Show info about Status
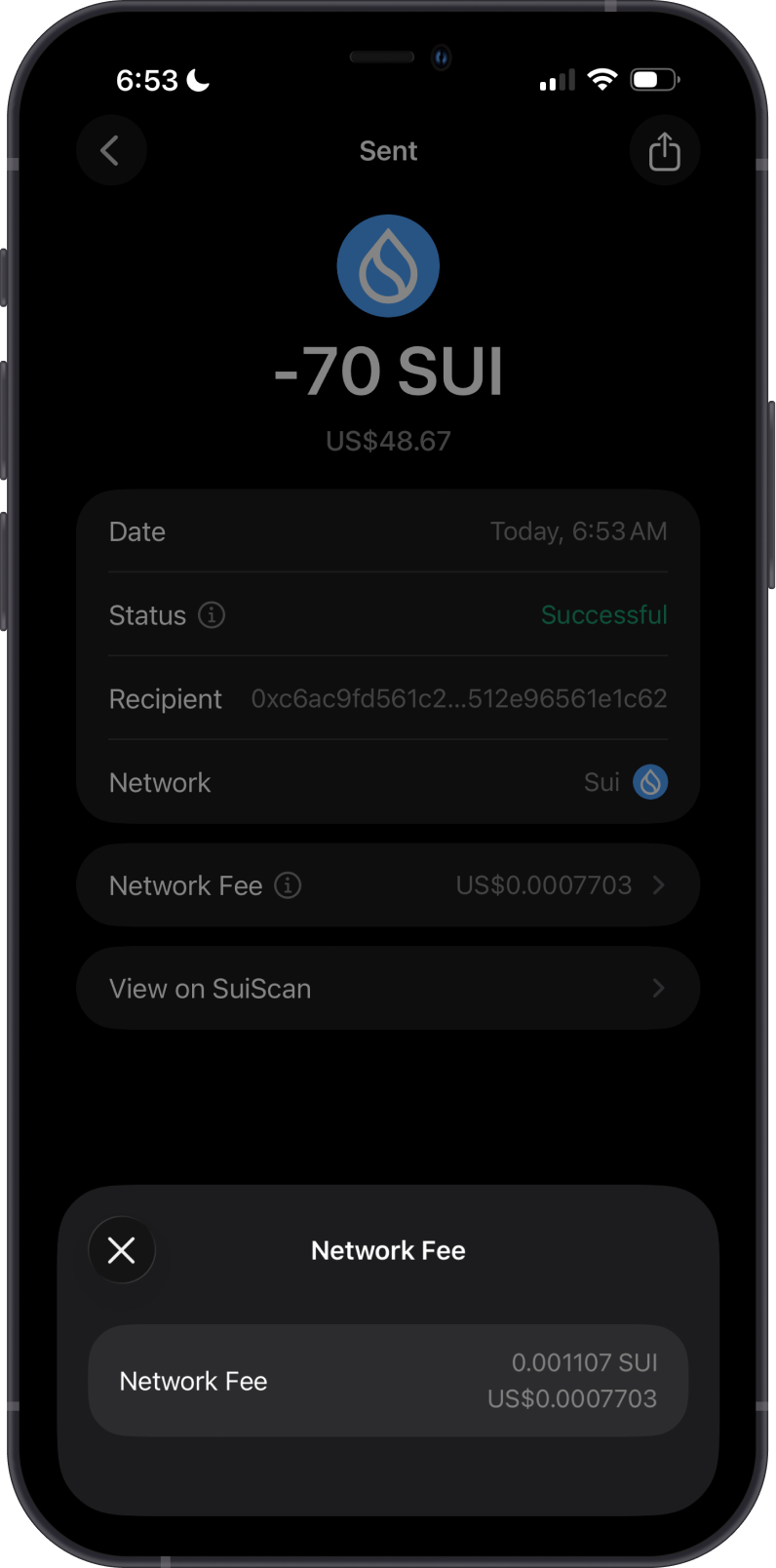 pos(212,615)
